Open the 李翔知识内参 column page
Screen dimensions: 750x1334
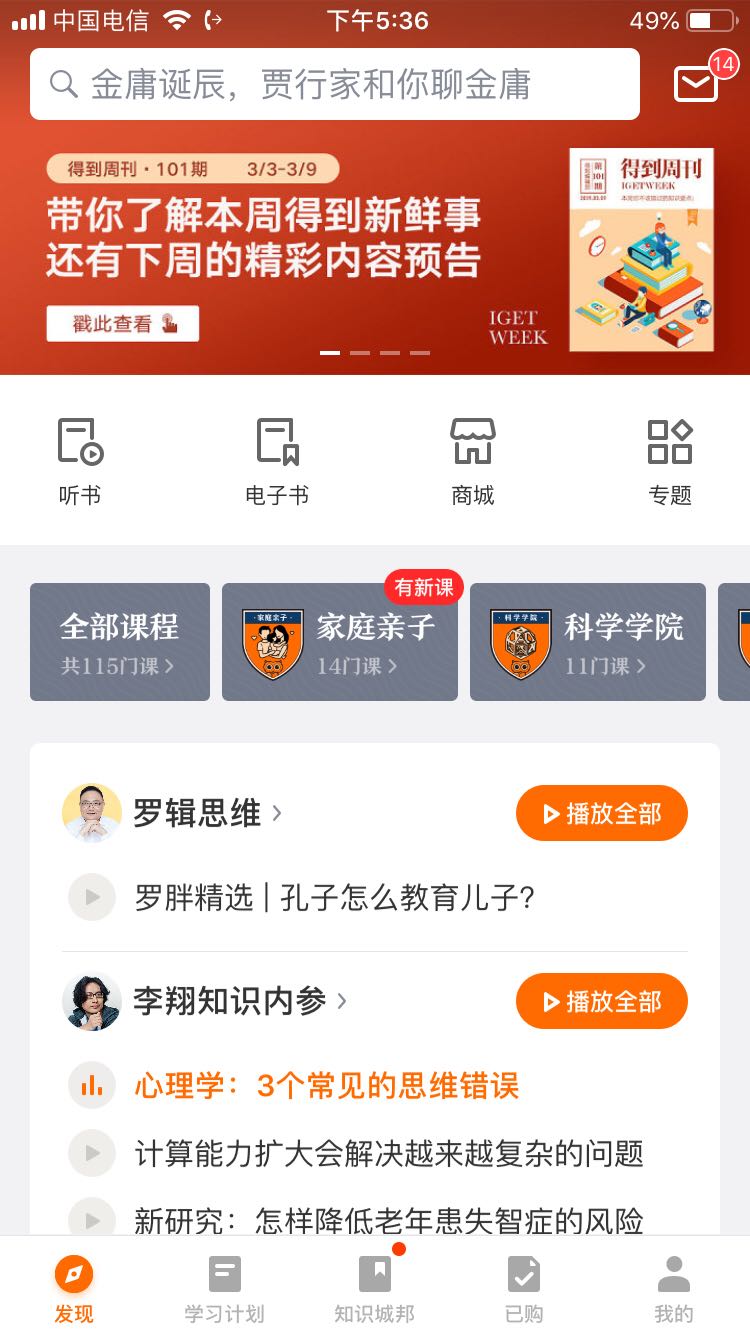[230, 1001]
